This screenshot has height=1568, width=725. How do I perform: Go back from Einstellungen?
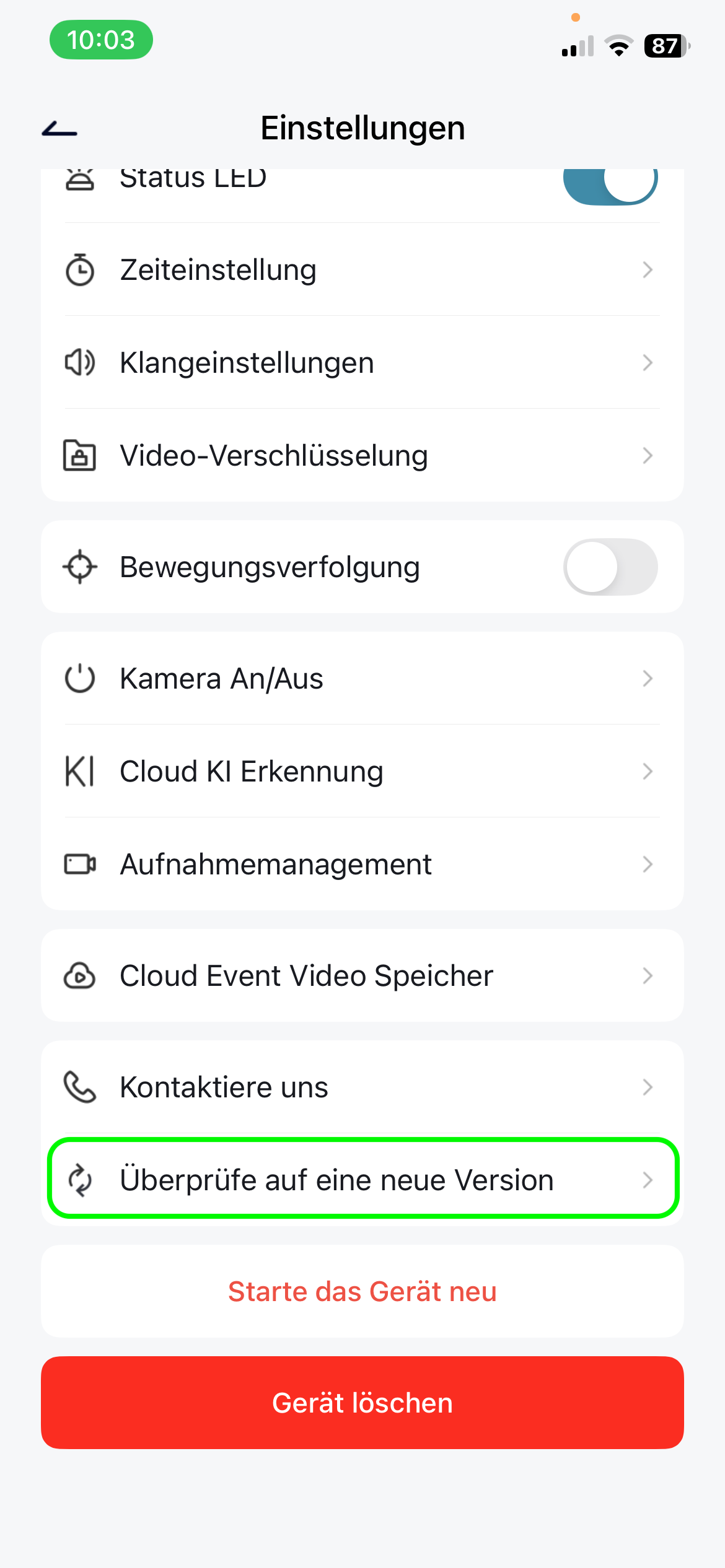(x=59, y=129)
